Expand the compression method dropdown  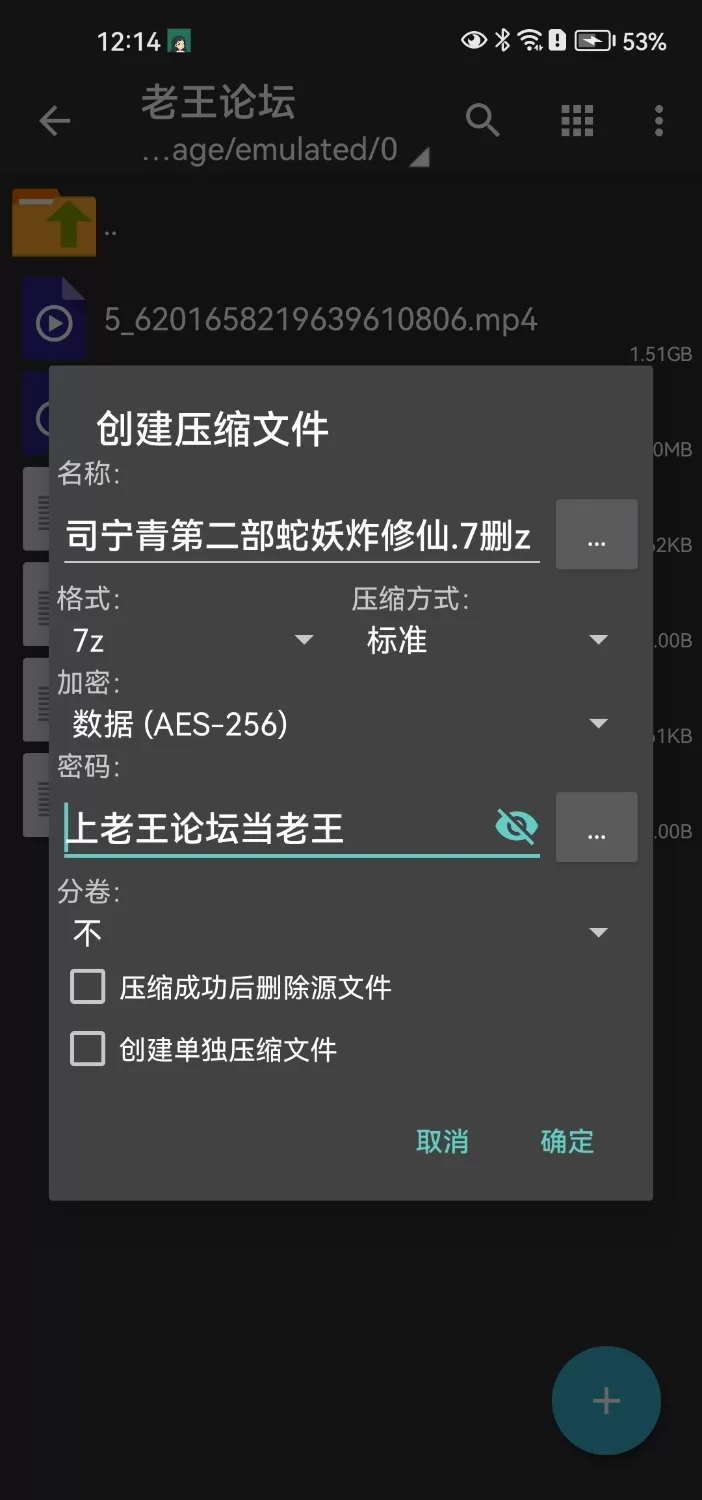tap(486, 640)
